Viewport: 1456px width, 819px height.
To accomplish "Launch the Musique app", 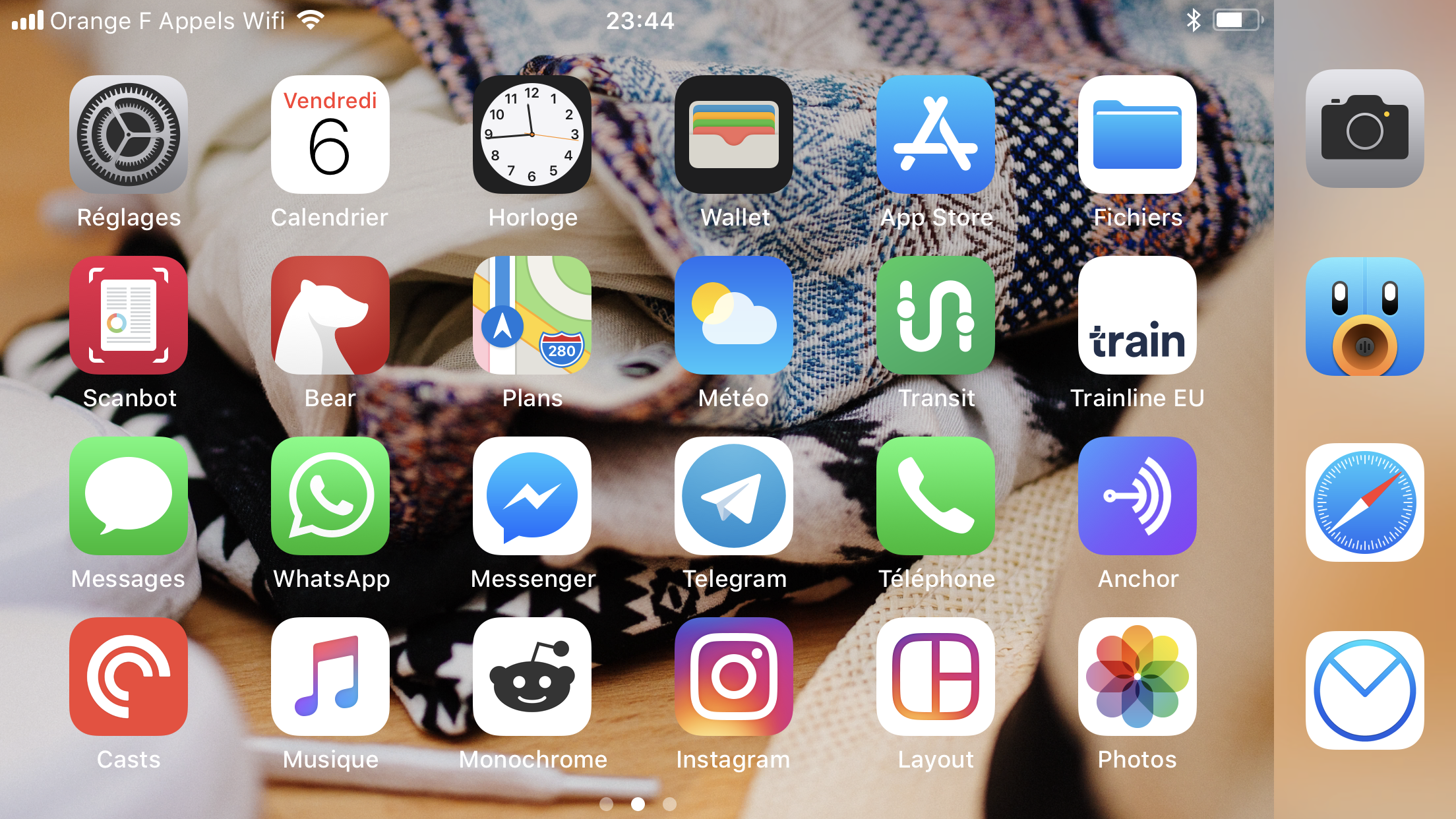I will 330,677.
